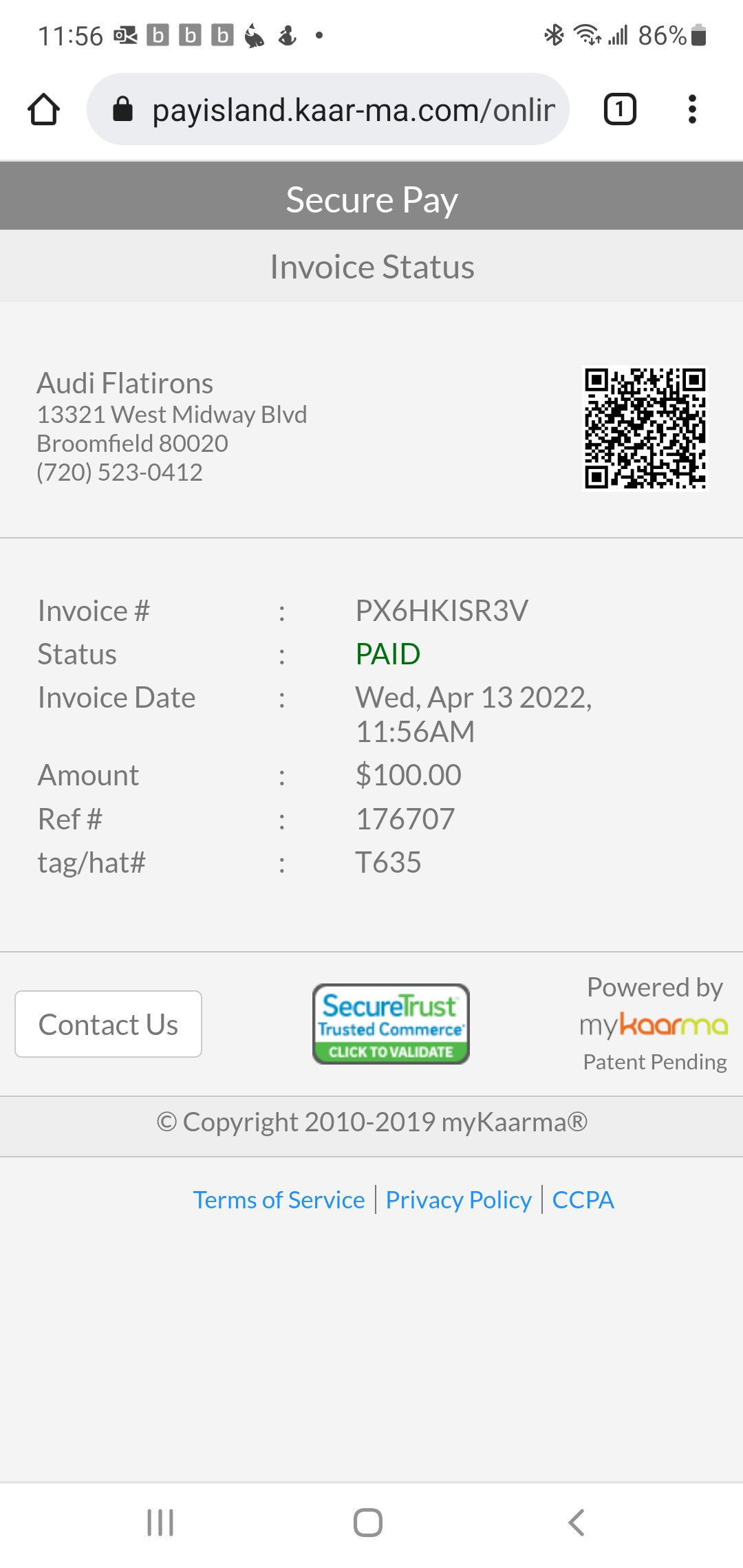743x1568 pixels.
Task: Open the Terms of Service link
Action: coord(279,1200)
